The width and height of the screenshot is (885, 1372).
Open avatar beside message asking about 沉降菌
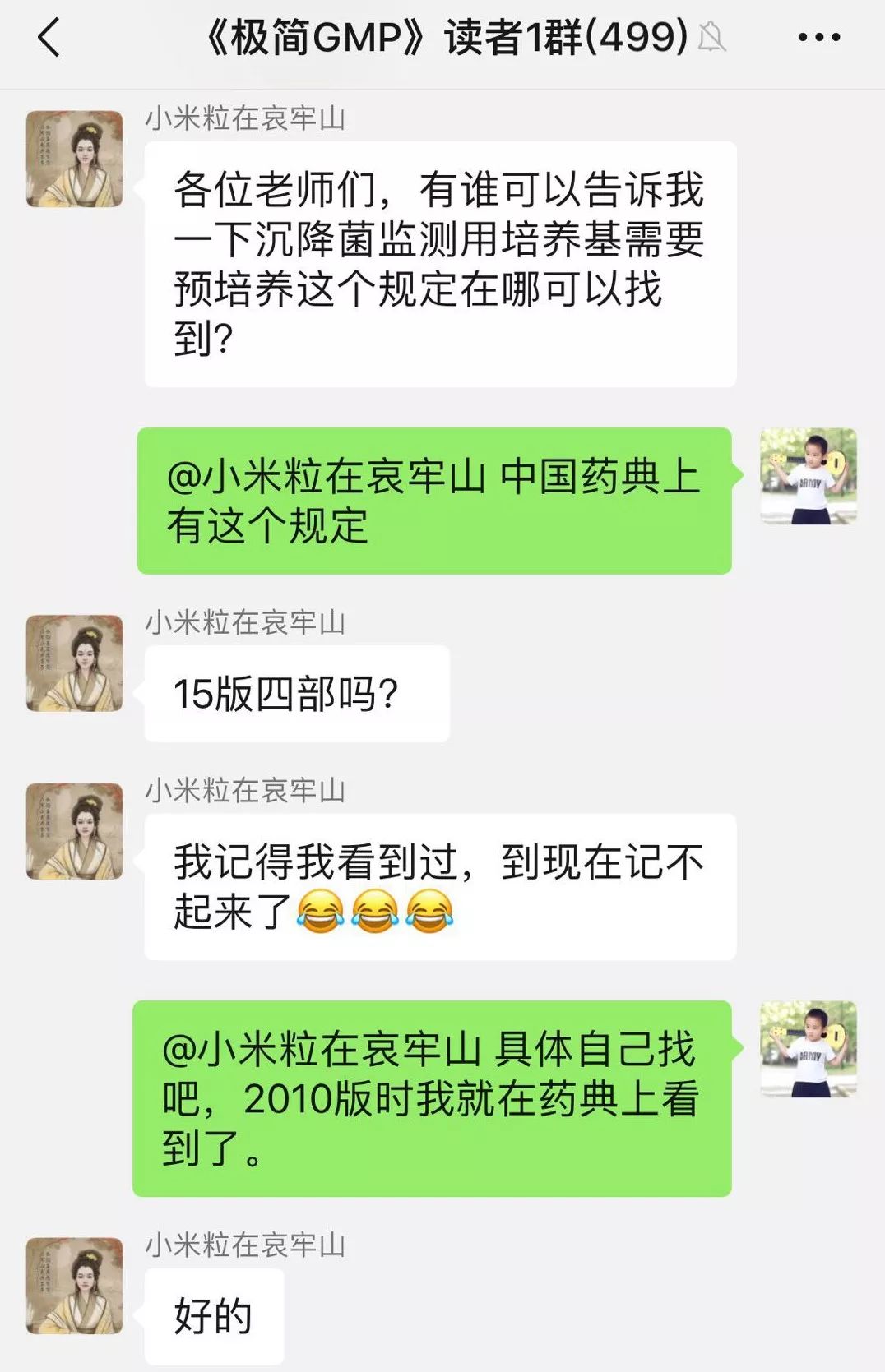coord(75,159)
